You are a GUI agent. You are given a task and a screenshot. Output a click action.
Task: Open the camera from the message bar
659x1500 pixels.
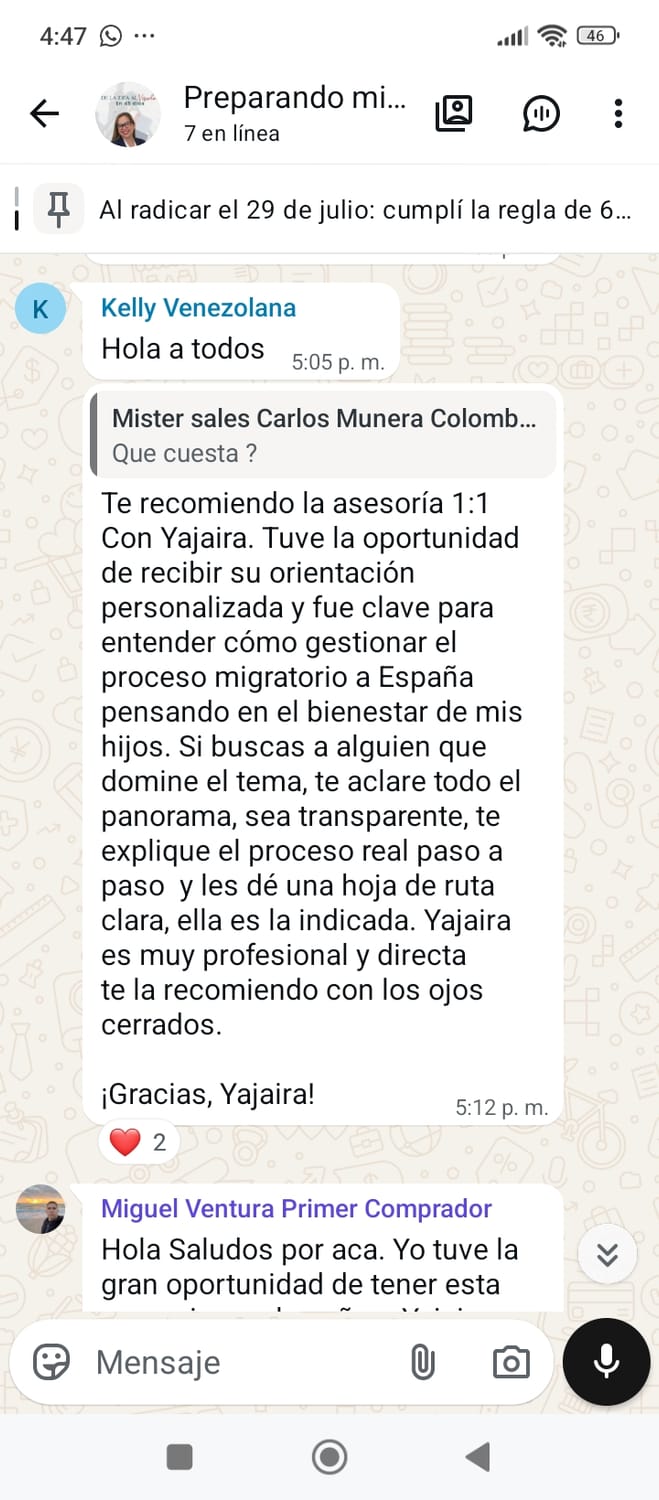click(x=511, y=1362)
